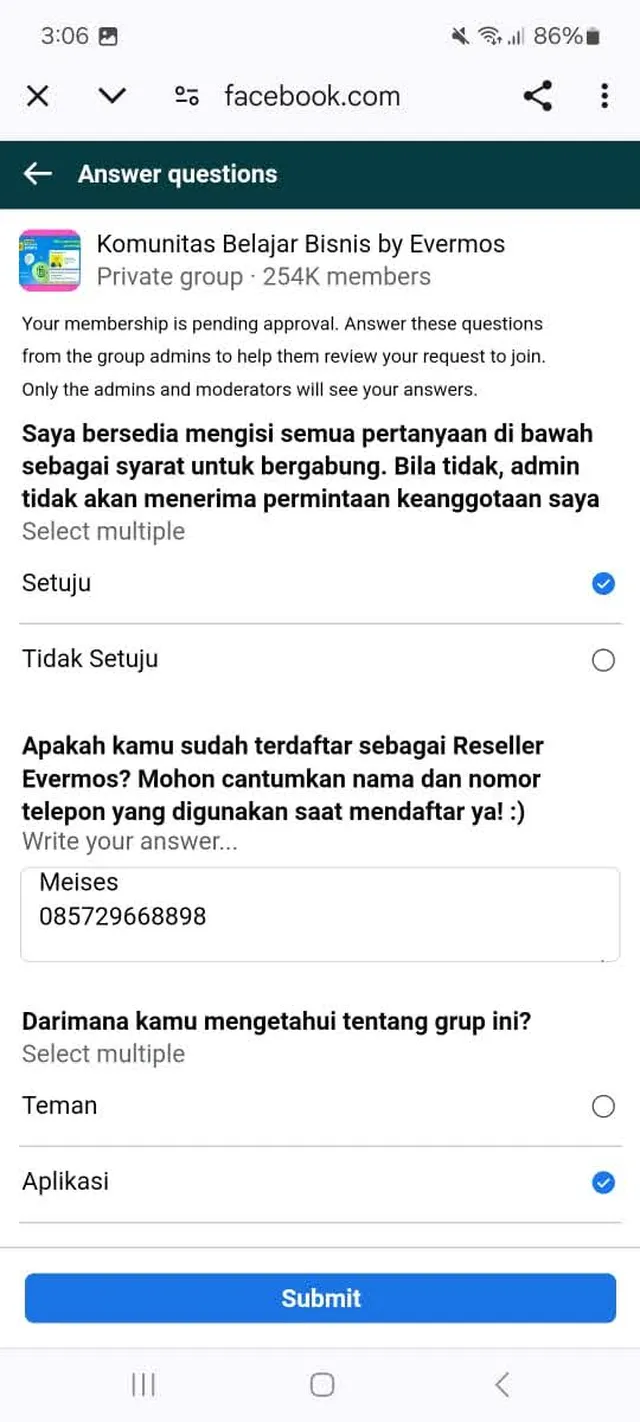Go to the home screen
Viewport: 640px width, 1422px height.
(x=322, y=1384)
